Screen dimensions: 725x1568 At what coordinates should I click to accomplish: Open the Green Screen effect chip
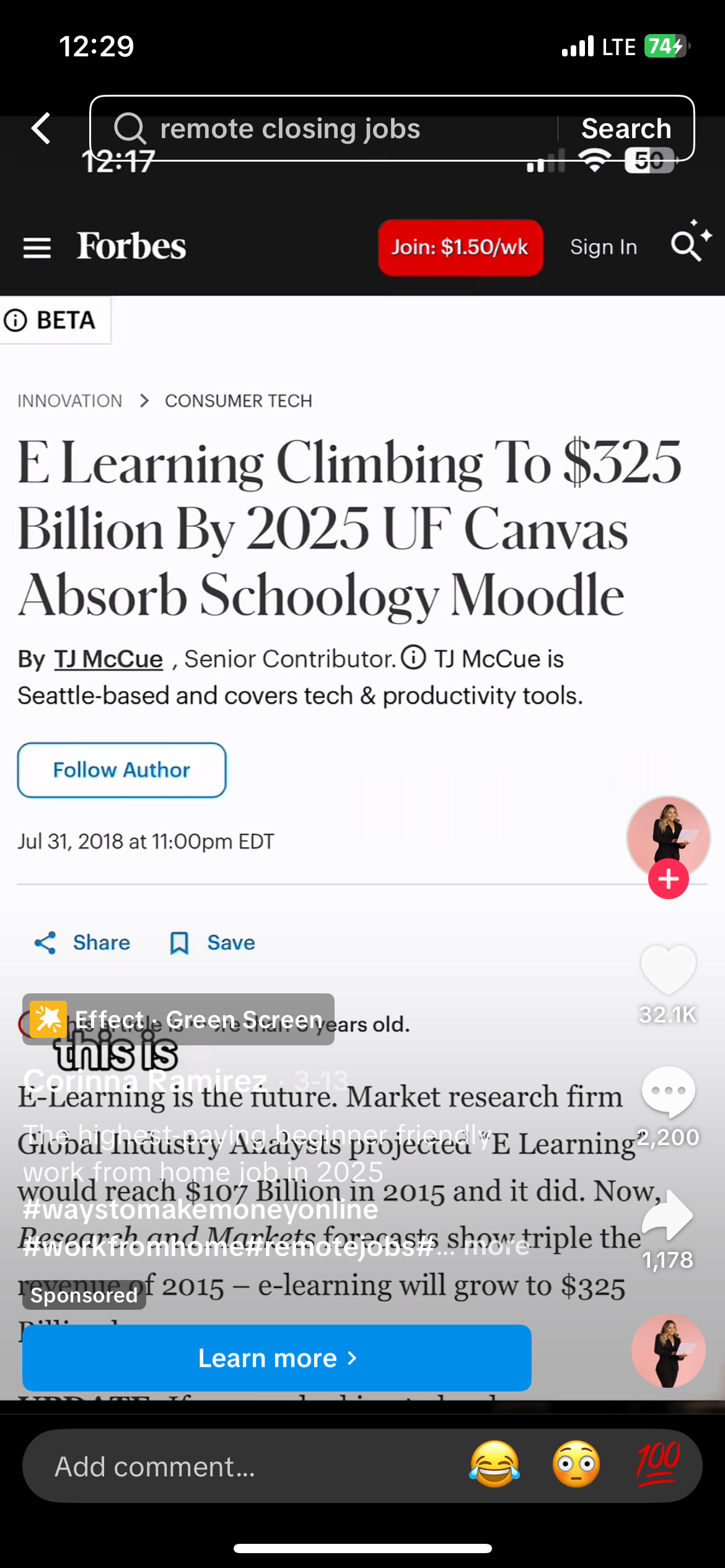pos(178,1019)
